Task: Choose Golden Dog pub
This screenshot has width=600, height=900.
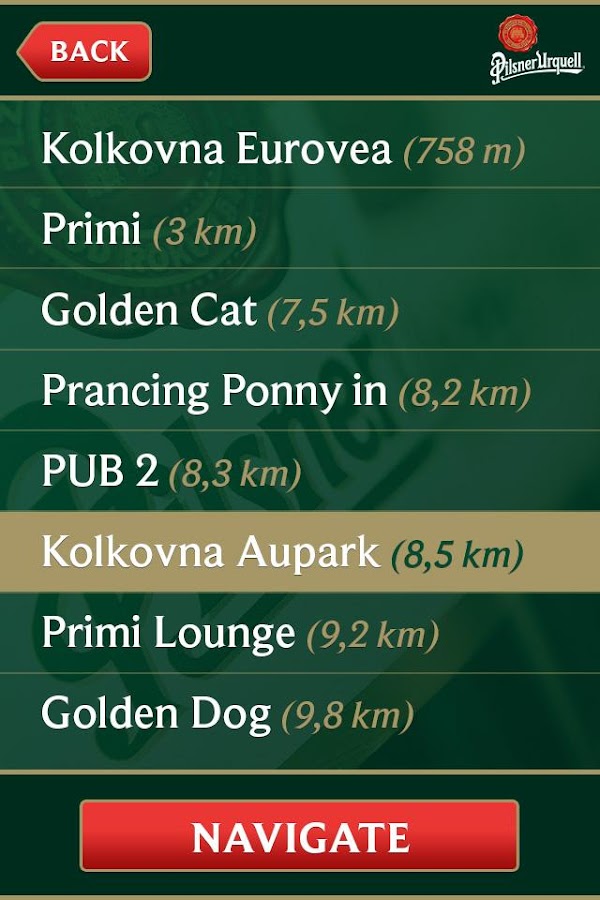Action: point(227,714)
